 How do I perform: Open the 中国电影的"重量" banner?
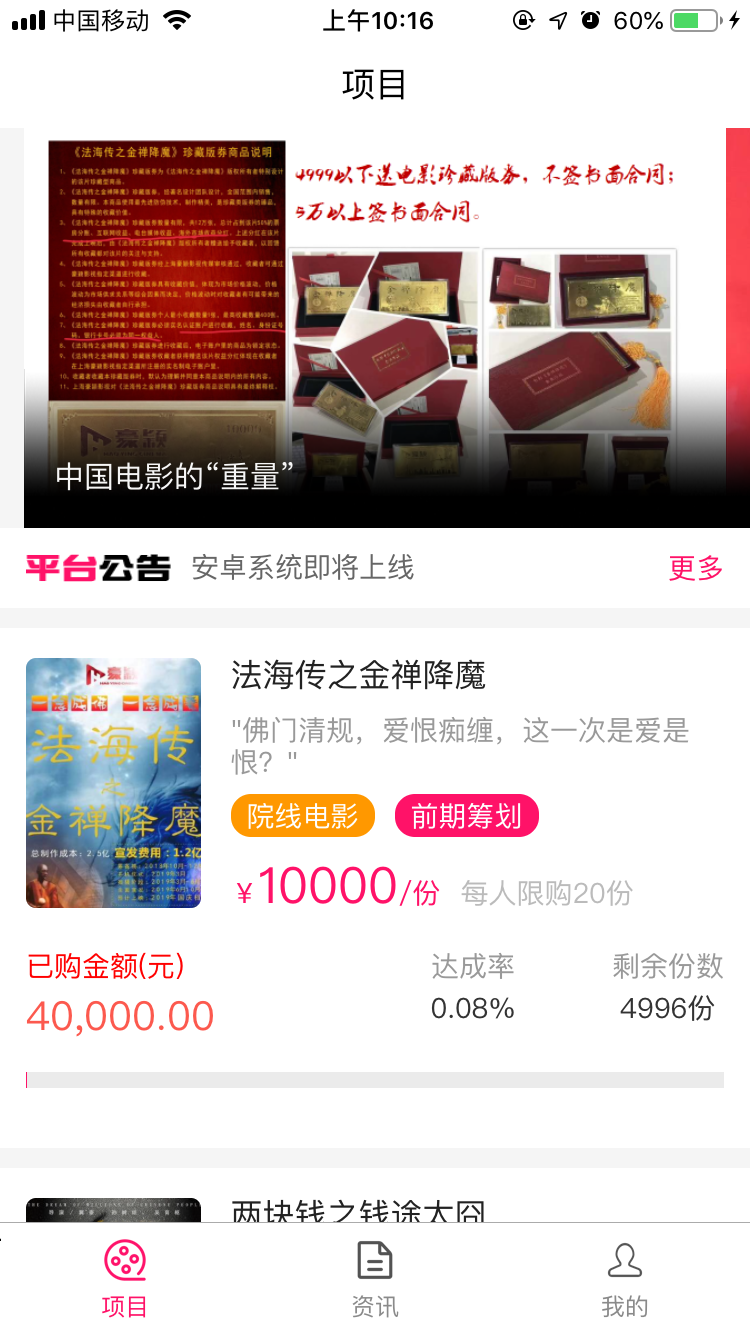coord(374,328)
